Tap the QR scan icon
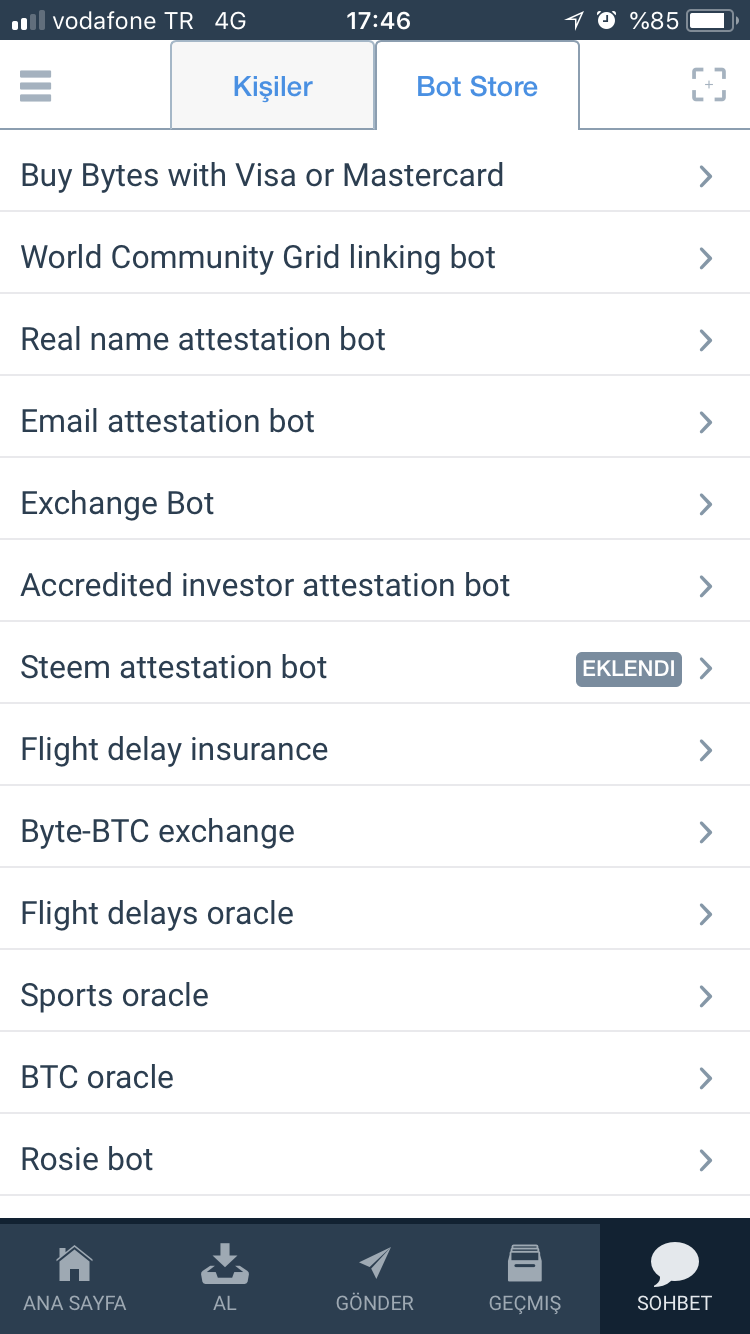Image resolution: width=750 pixels, height=1334 pixels. coord(709,85)
